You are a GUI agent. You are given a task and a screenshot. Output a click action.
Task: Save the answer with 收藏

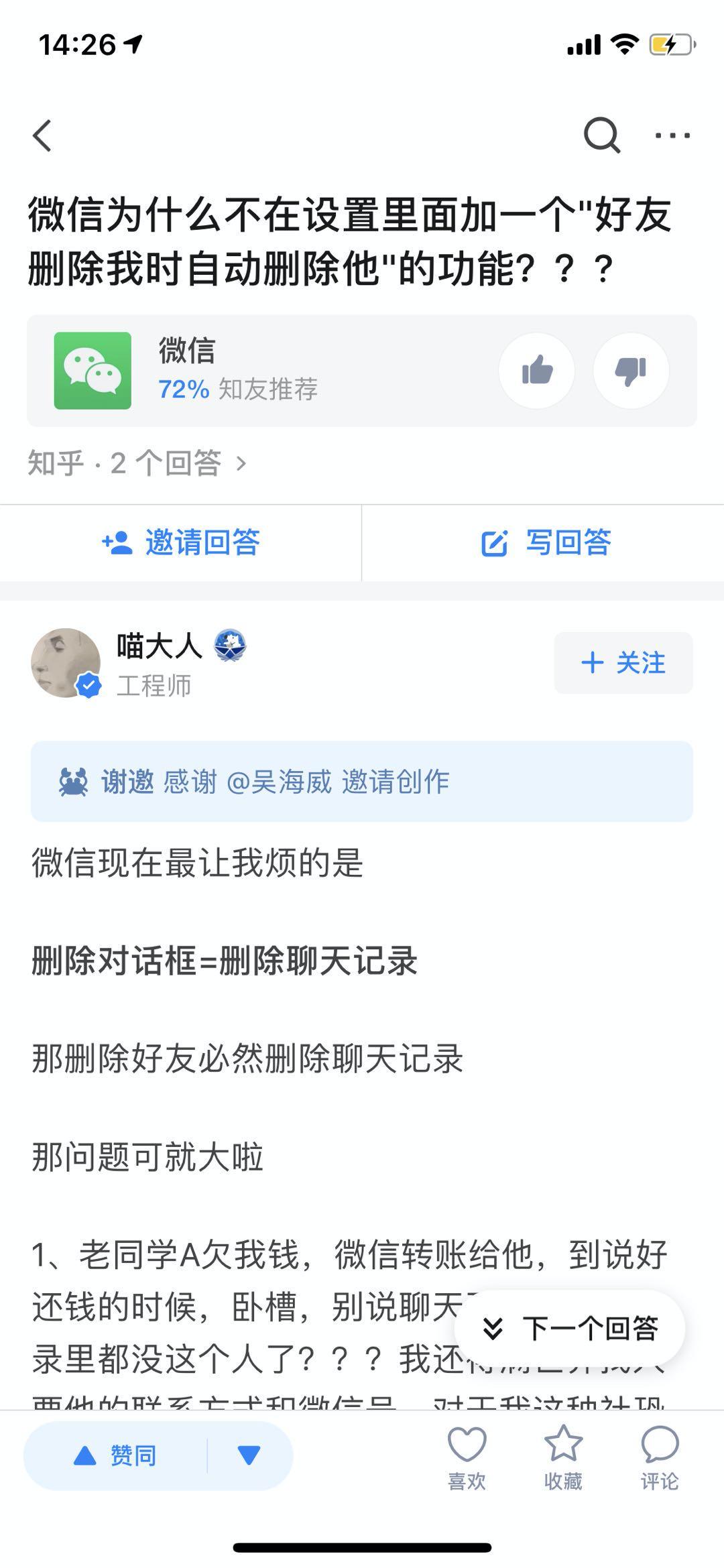coord(563,1457)
